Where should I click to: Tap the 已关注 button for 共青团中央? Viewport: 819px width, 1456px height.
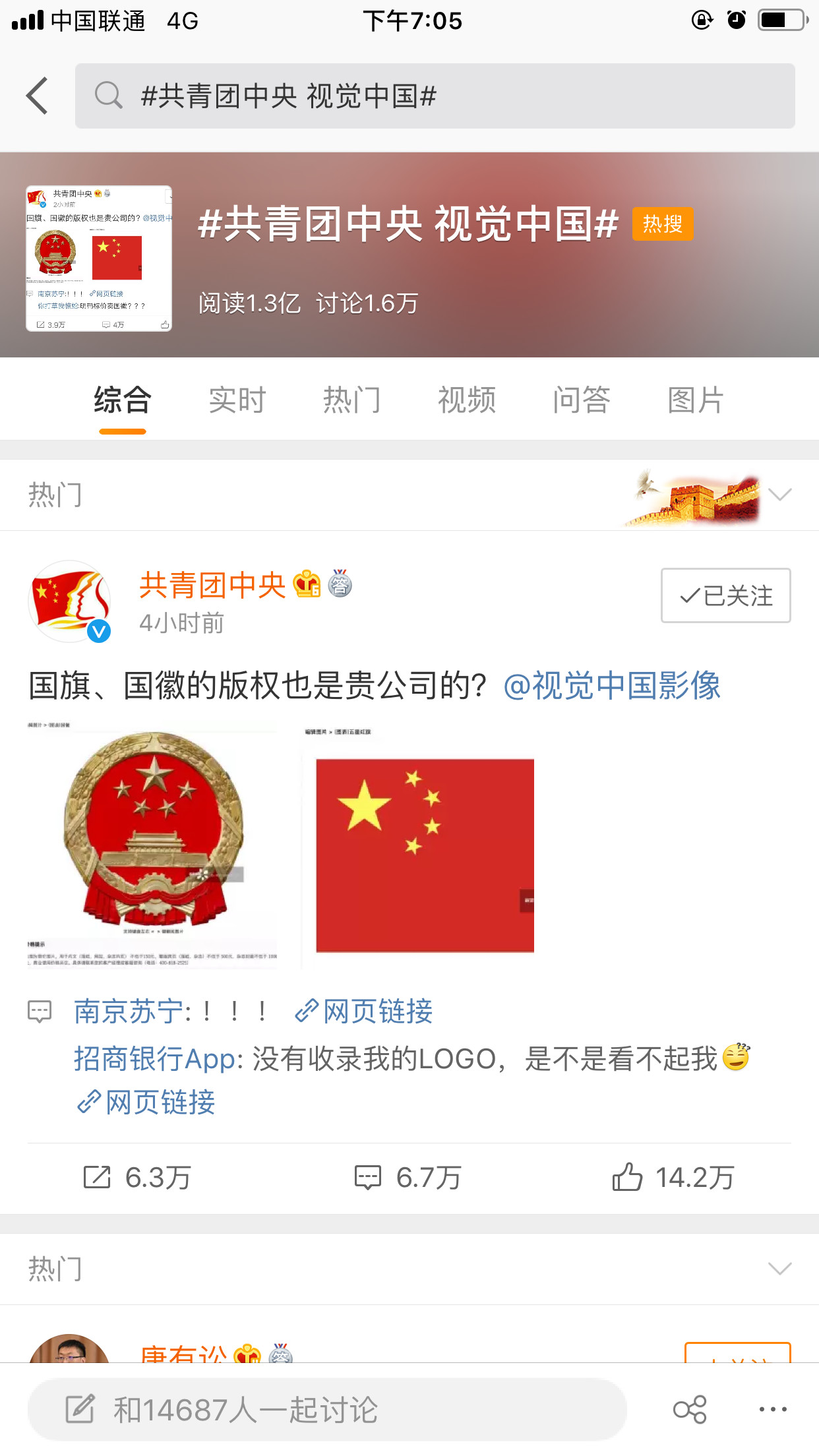pos(725,595)
